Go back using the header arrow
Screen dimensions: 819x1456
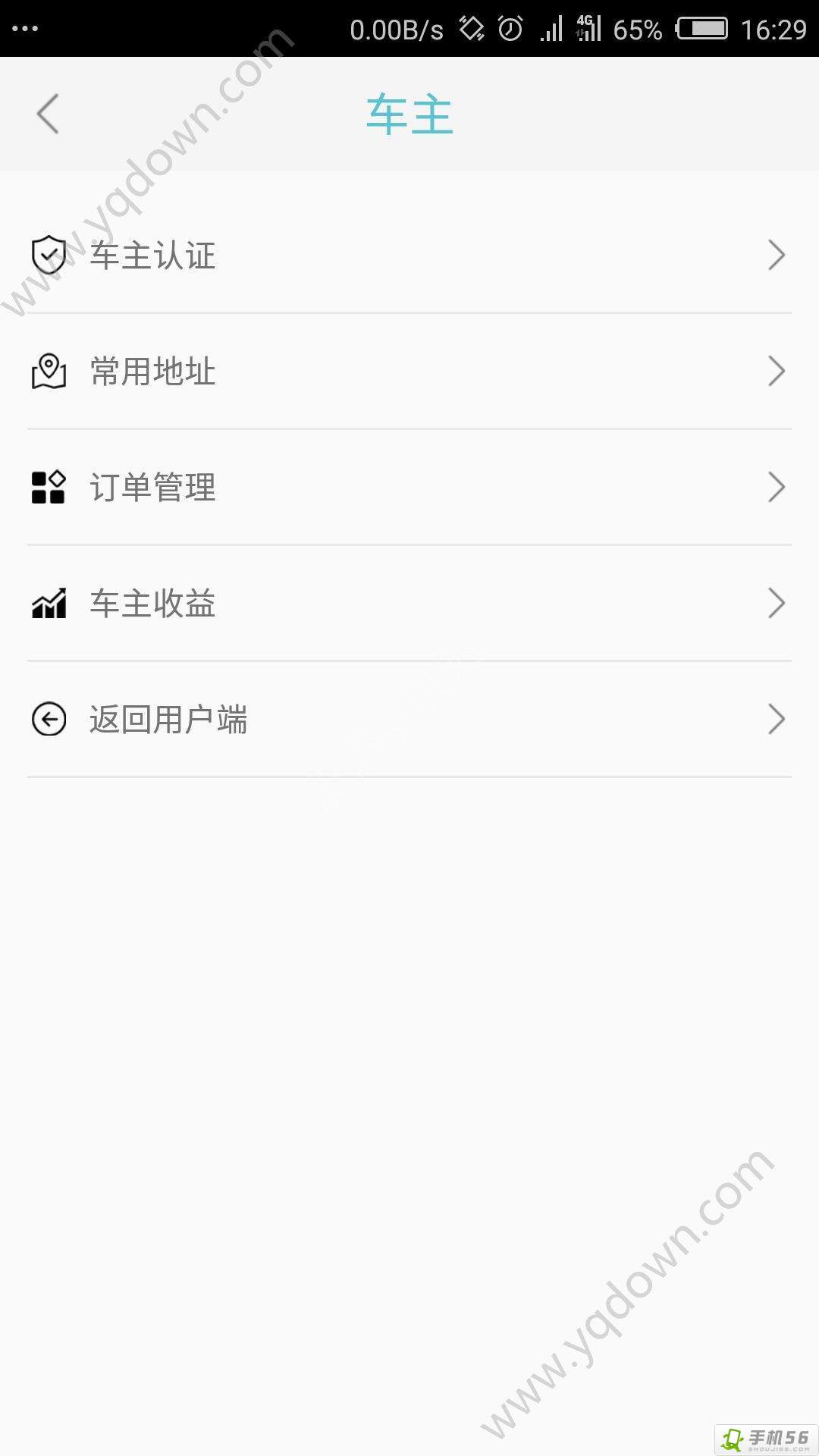48,114
